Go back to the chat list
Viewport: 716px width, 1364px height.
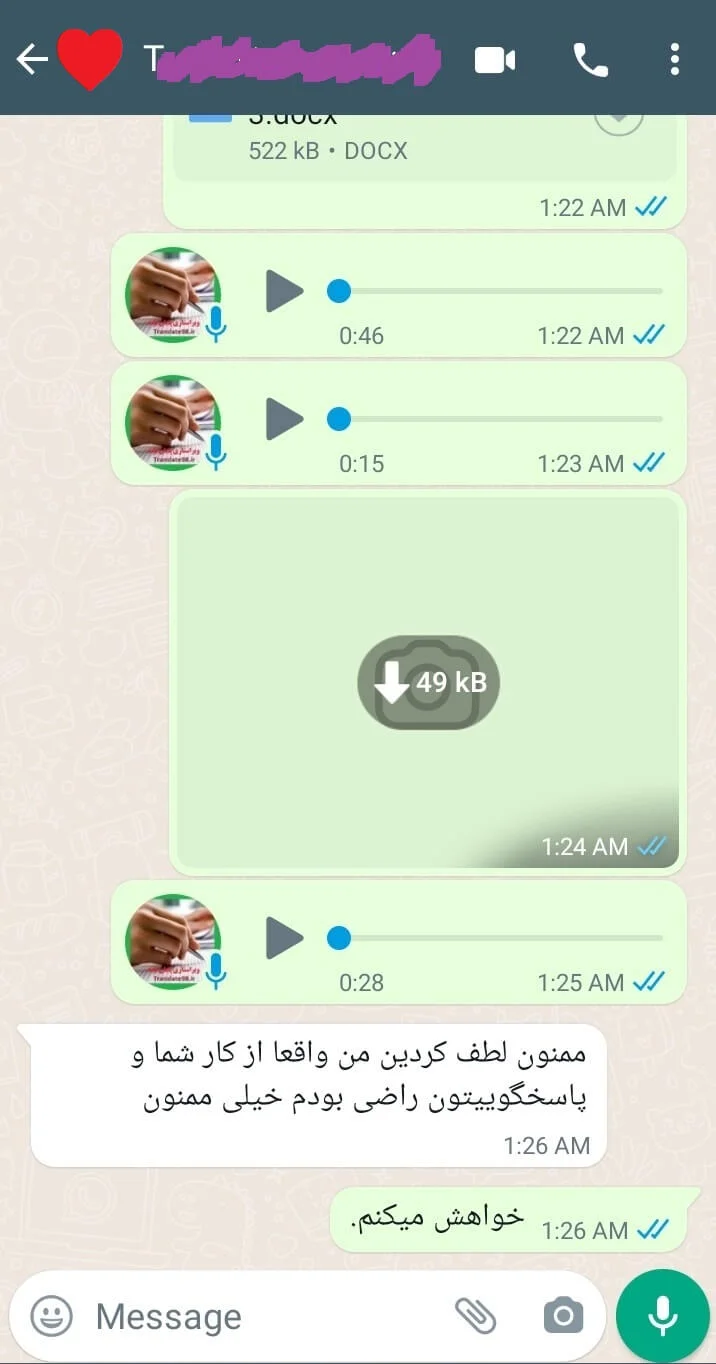32,60
